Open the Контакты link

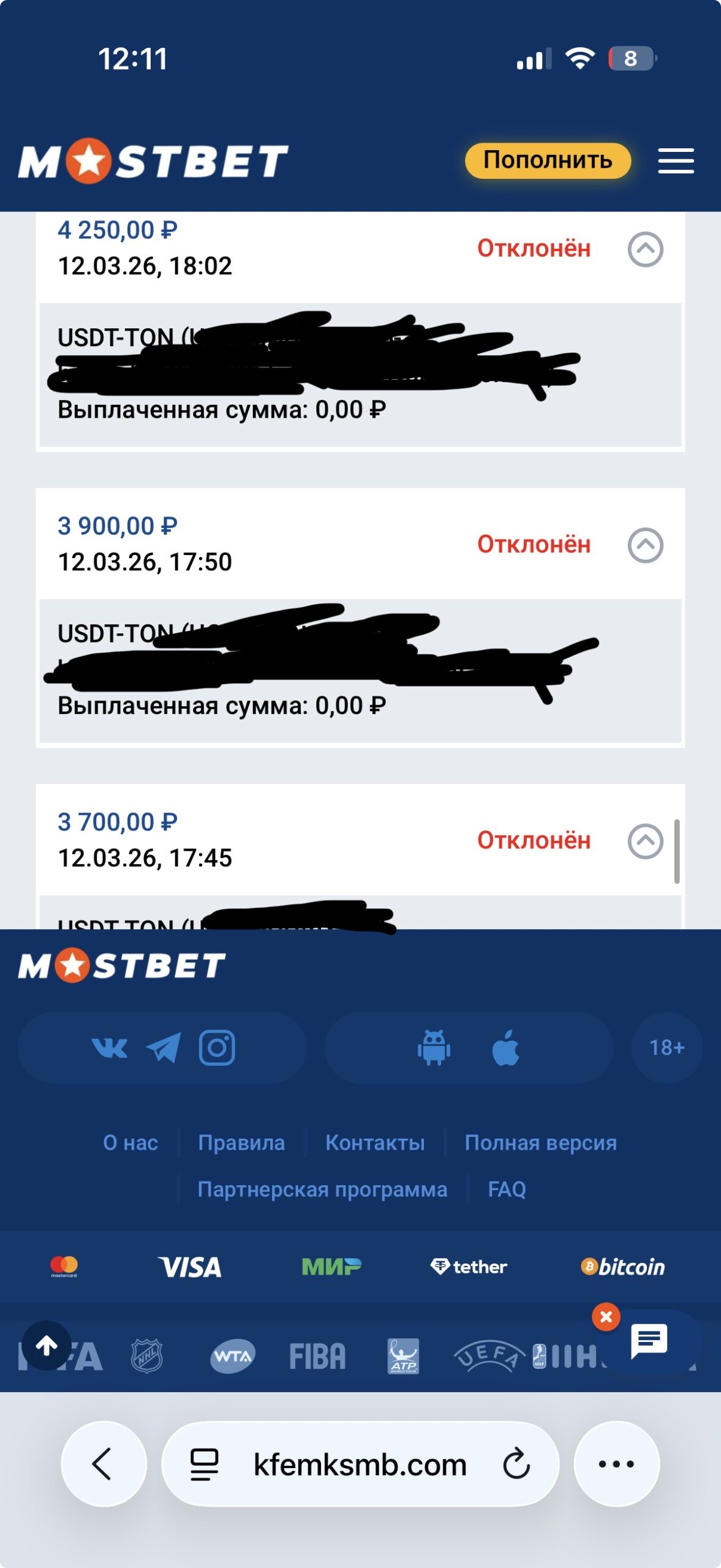click(375, 1143)
